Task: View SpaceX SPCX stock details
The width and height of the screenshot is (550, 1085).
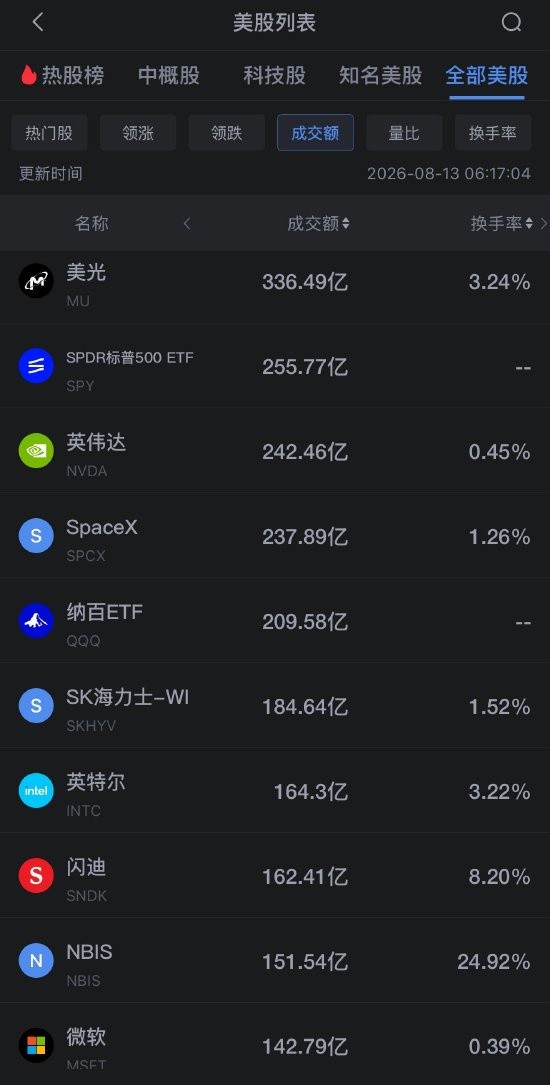Action: (x=275, y=536)
